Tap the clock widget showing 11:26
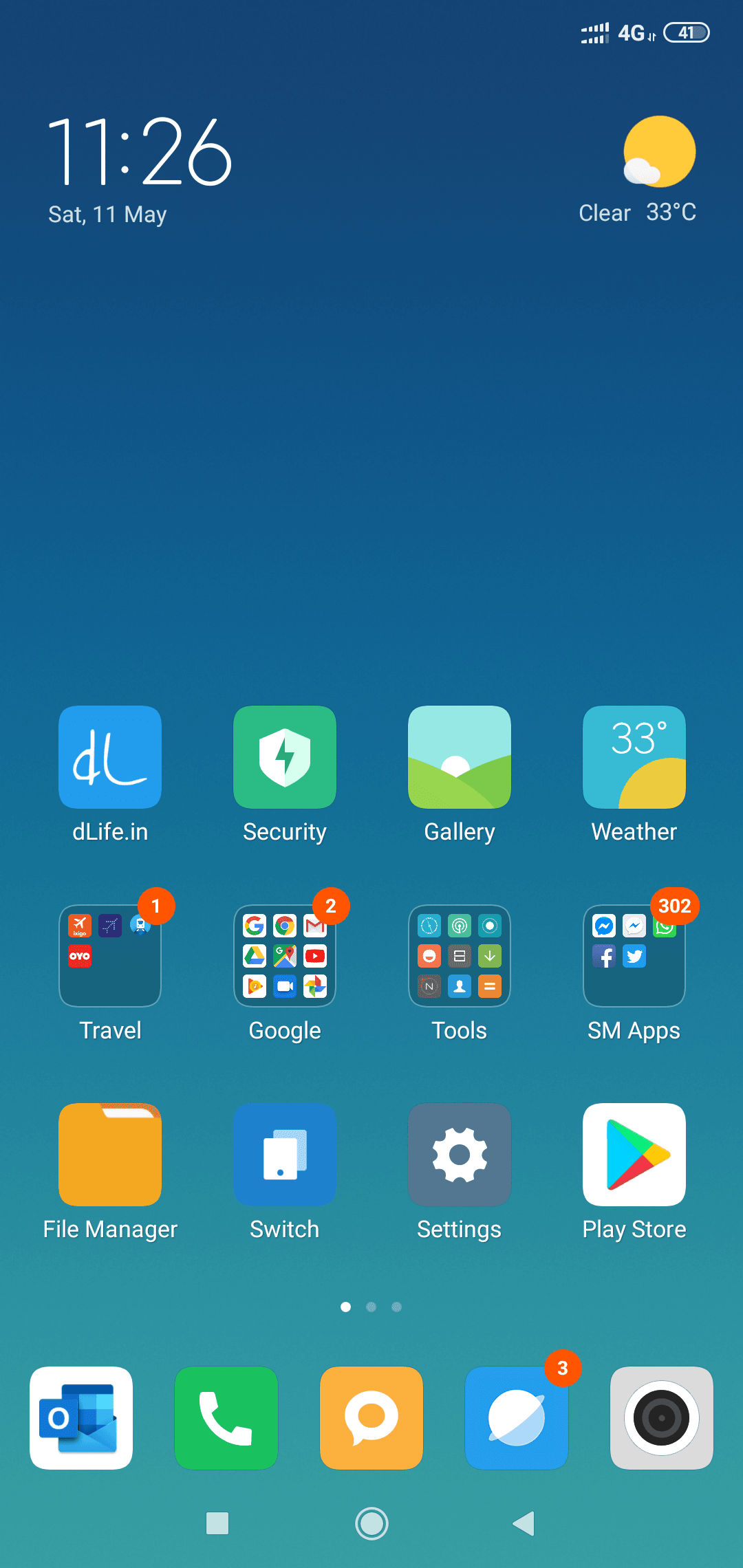The width and height of the screenshot is (743, 1568). click(140, 151)
